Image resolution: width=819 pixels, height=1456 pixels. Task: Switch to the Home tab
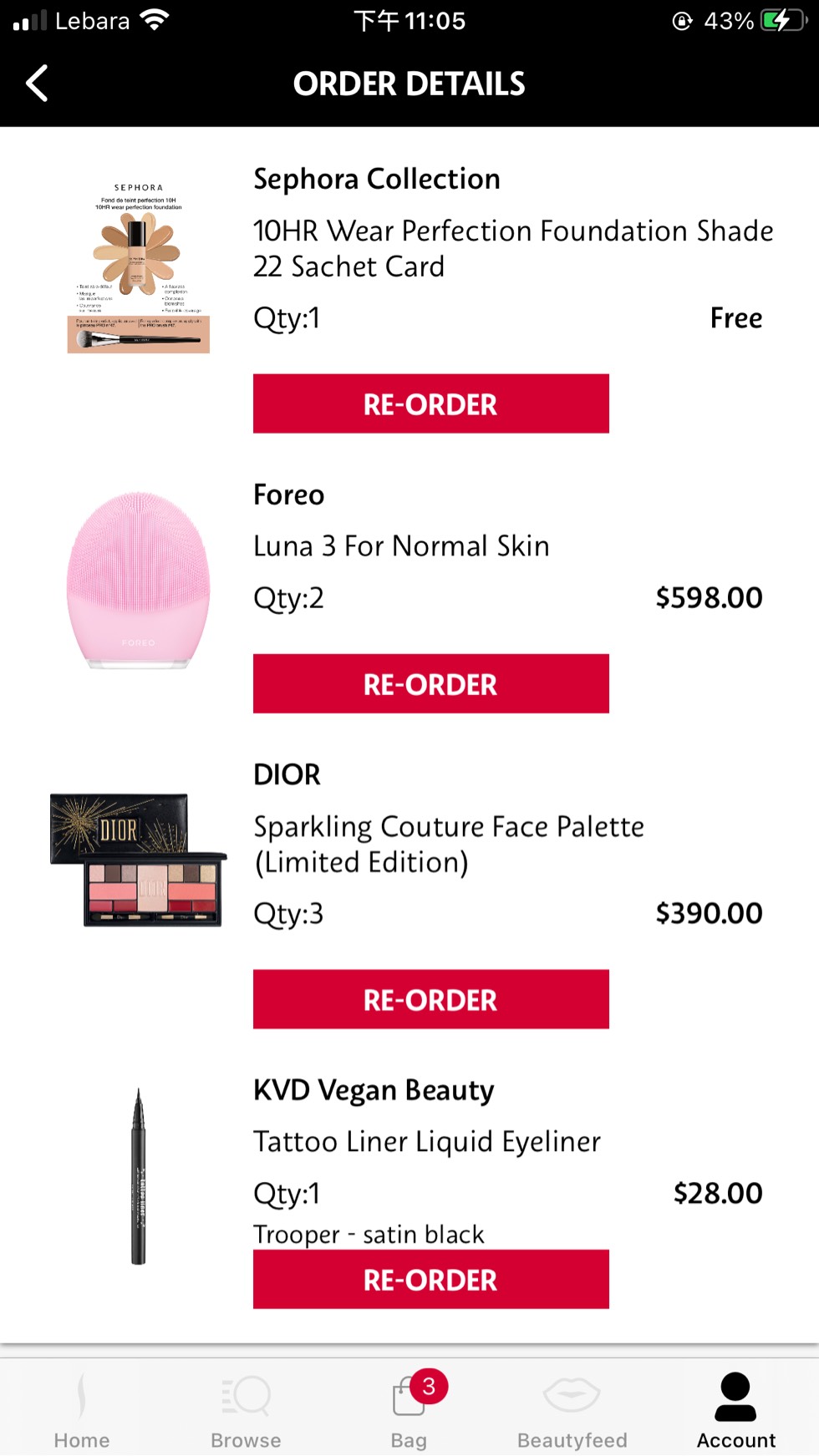81,1410
